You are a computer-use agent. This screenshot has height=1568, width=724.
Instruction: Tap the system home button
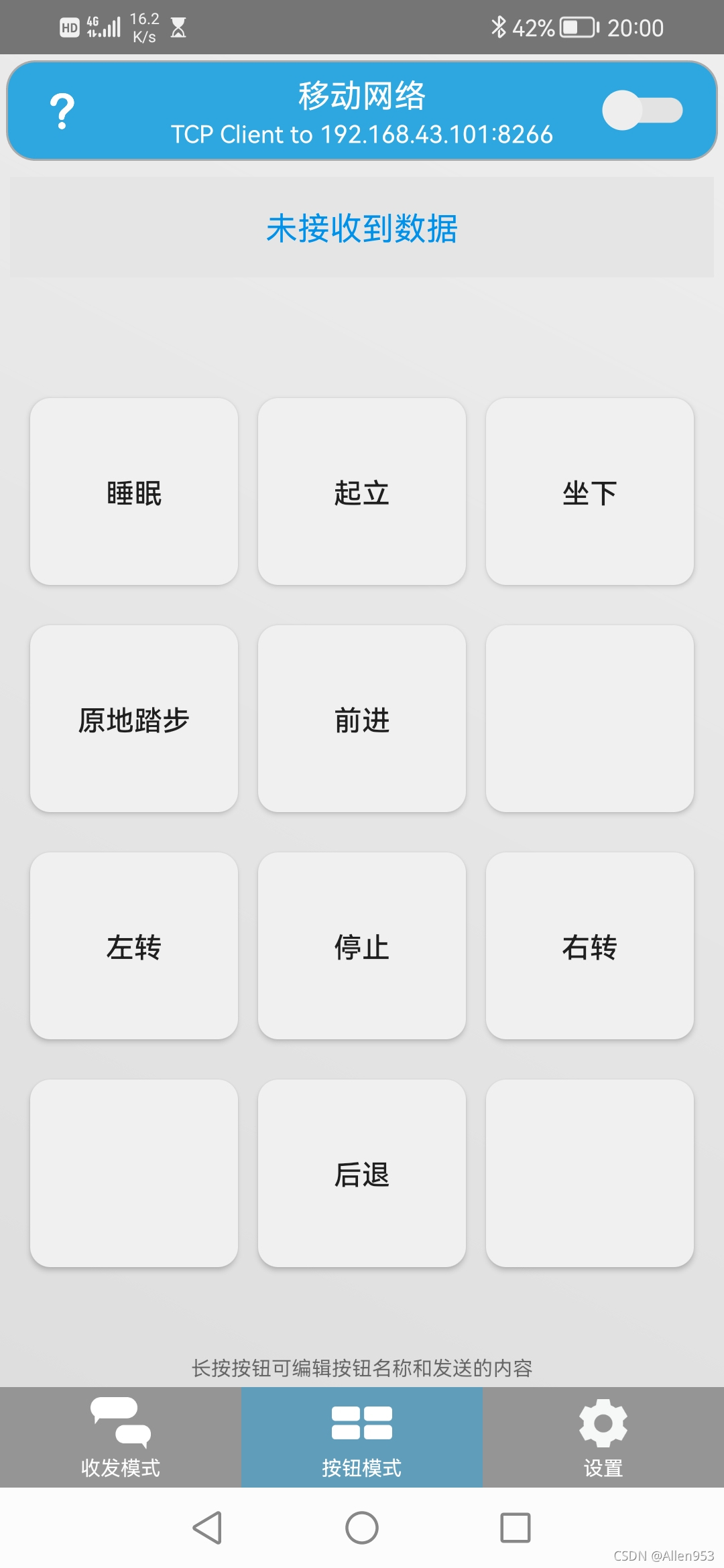click(362, 1528)
